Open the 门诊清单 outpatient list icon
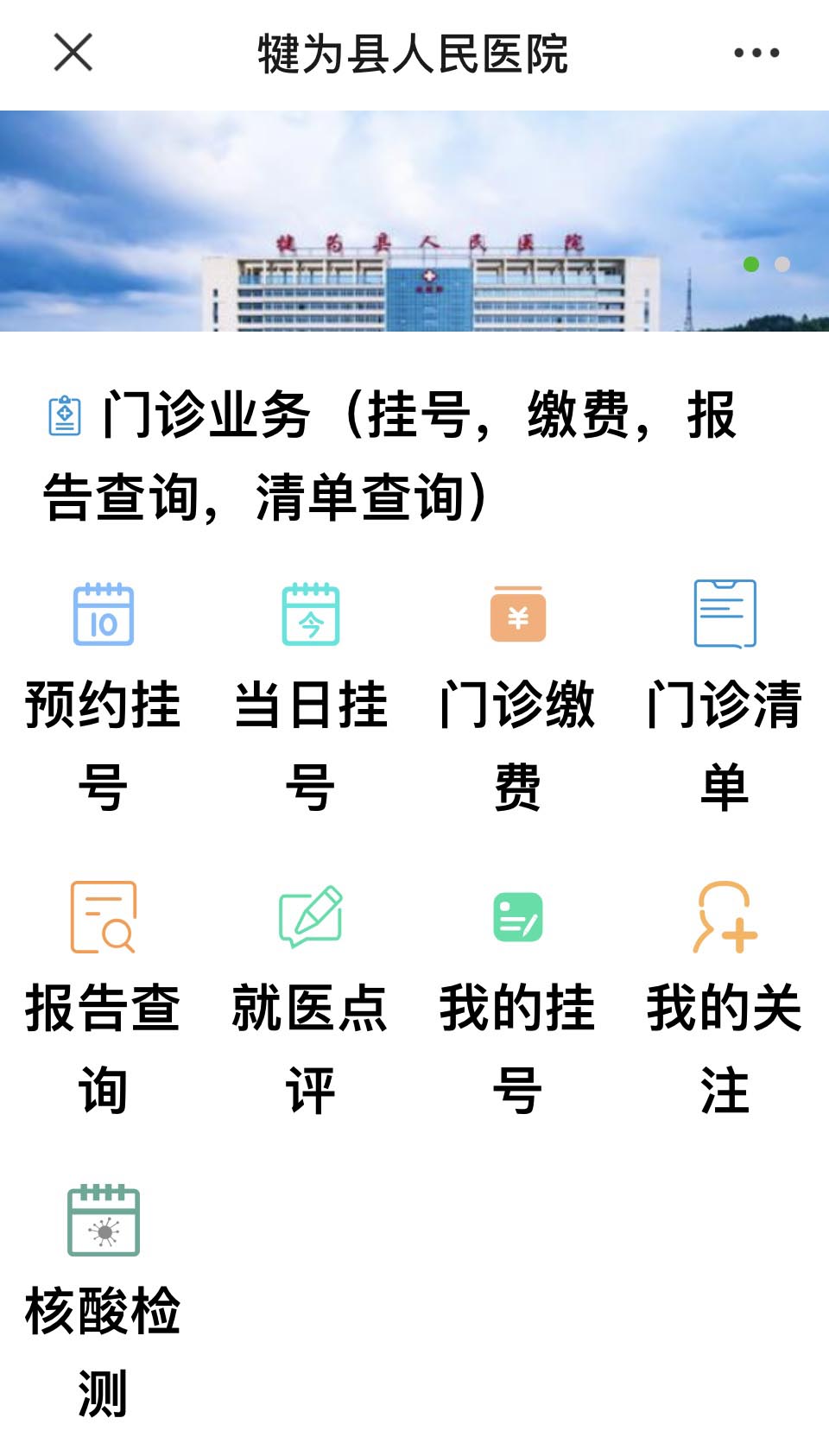 tap(724, 613)
